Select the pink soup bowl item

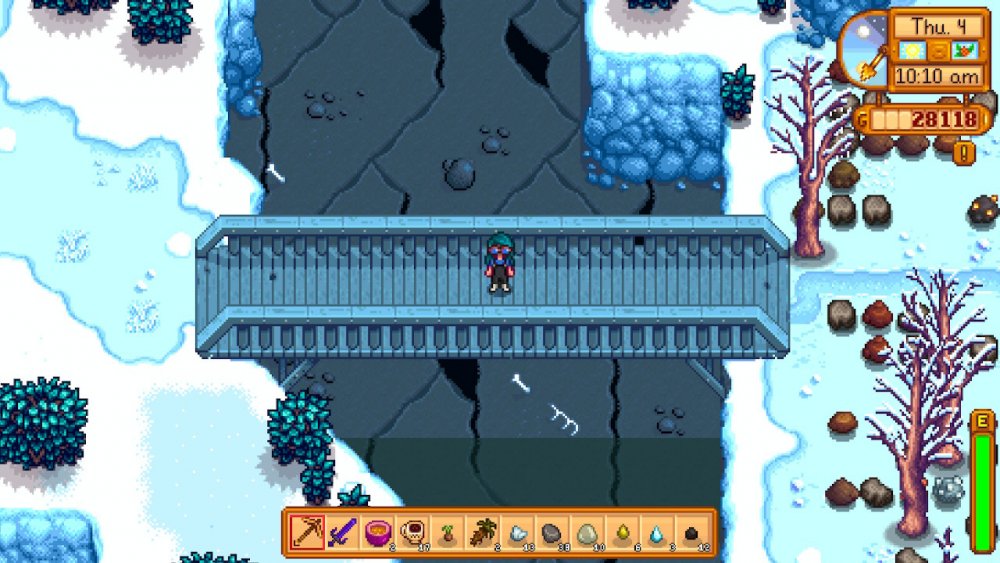(x=378, y=532)
